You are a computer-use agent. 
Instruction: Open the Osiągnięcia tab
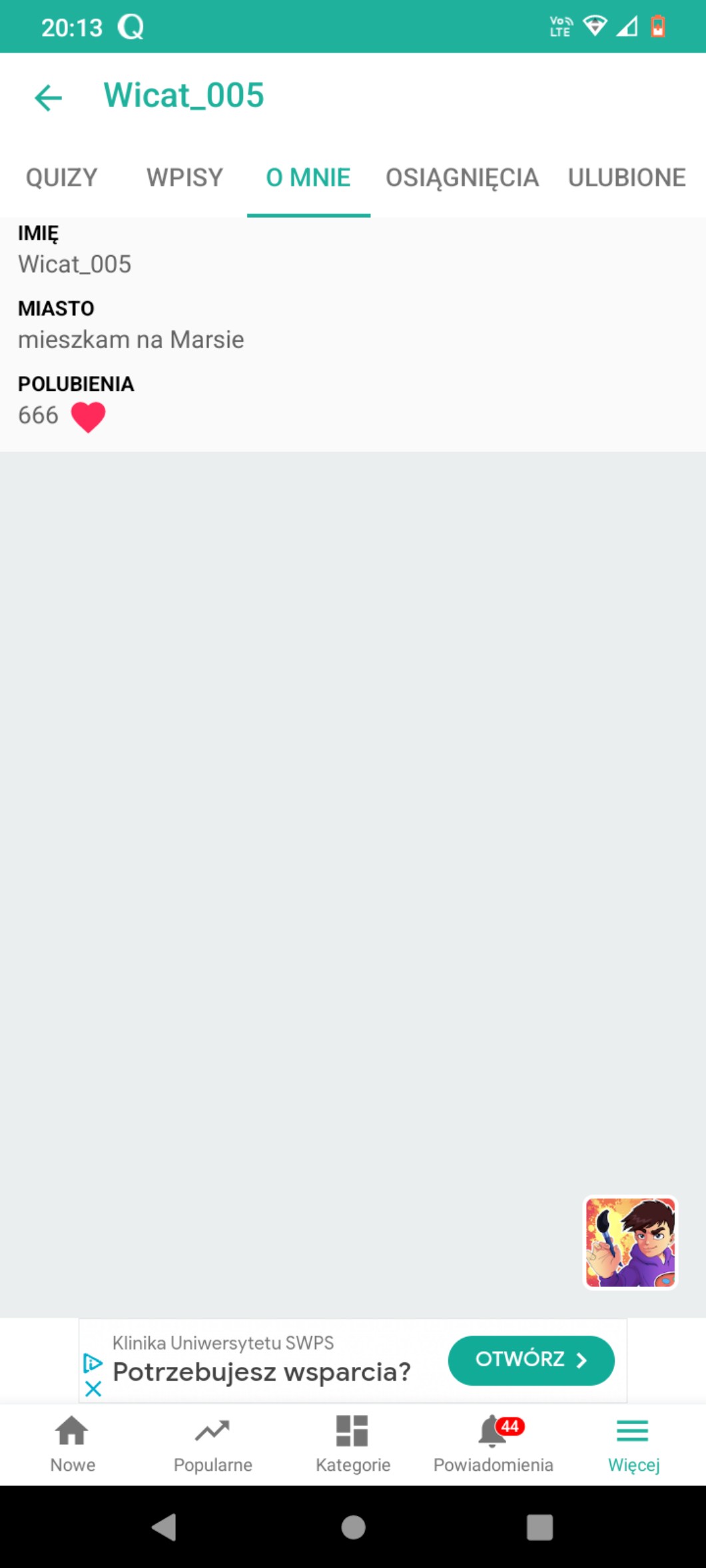(x=462, y=178)
